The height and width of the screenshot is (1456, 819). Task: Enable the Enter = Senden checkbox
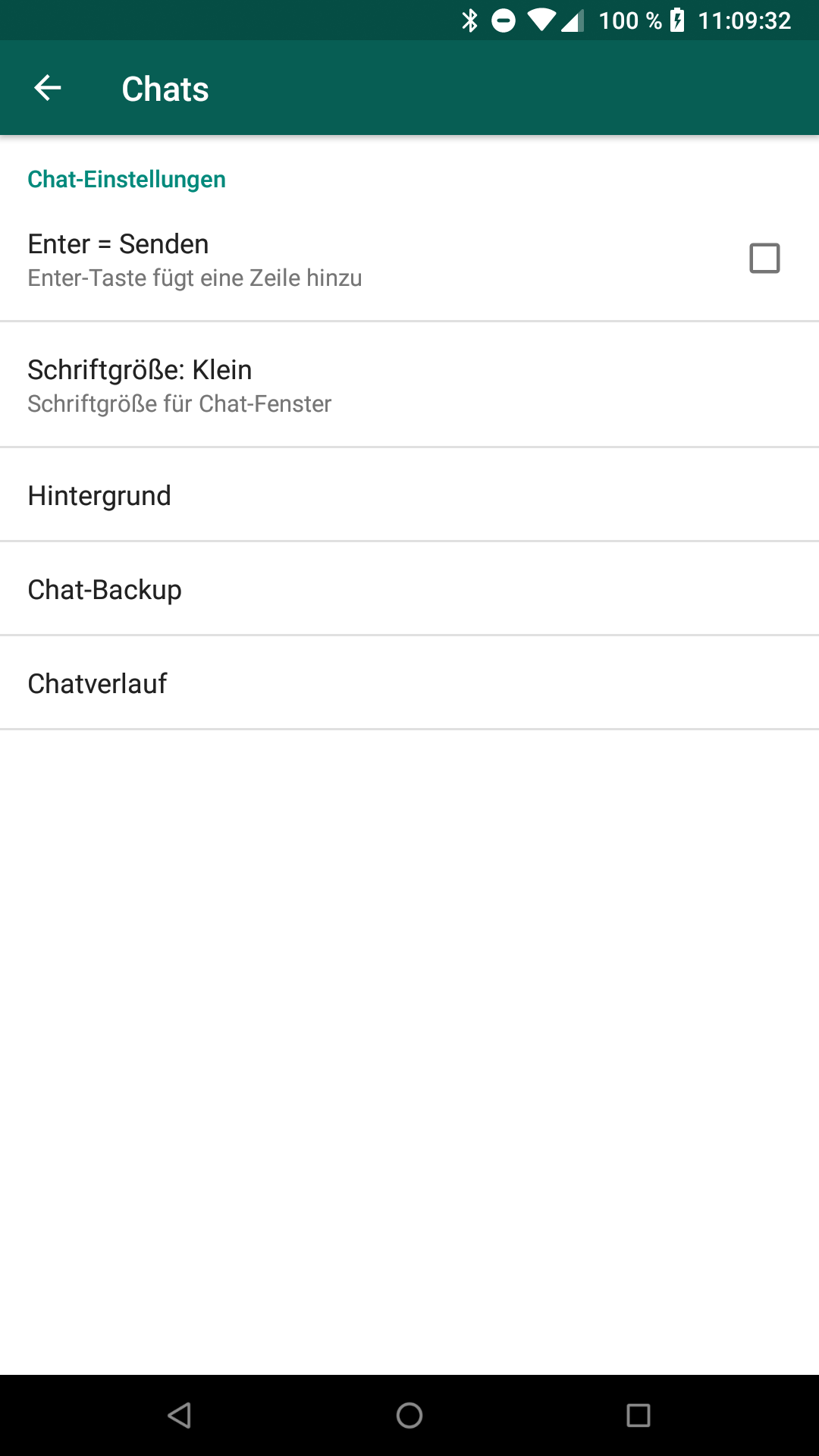coord(764,258)
